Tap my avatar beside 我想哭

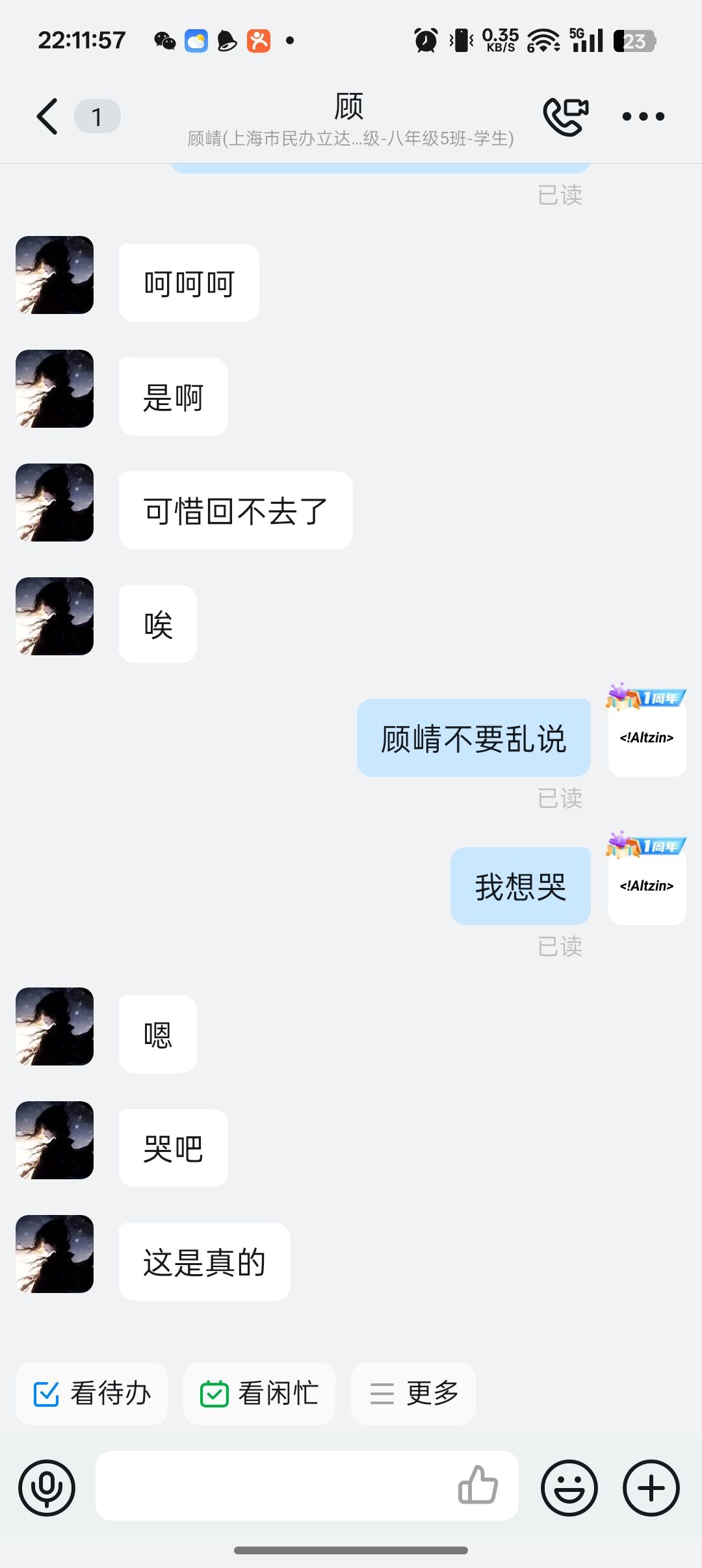647,885
